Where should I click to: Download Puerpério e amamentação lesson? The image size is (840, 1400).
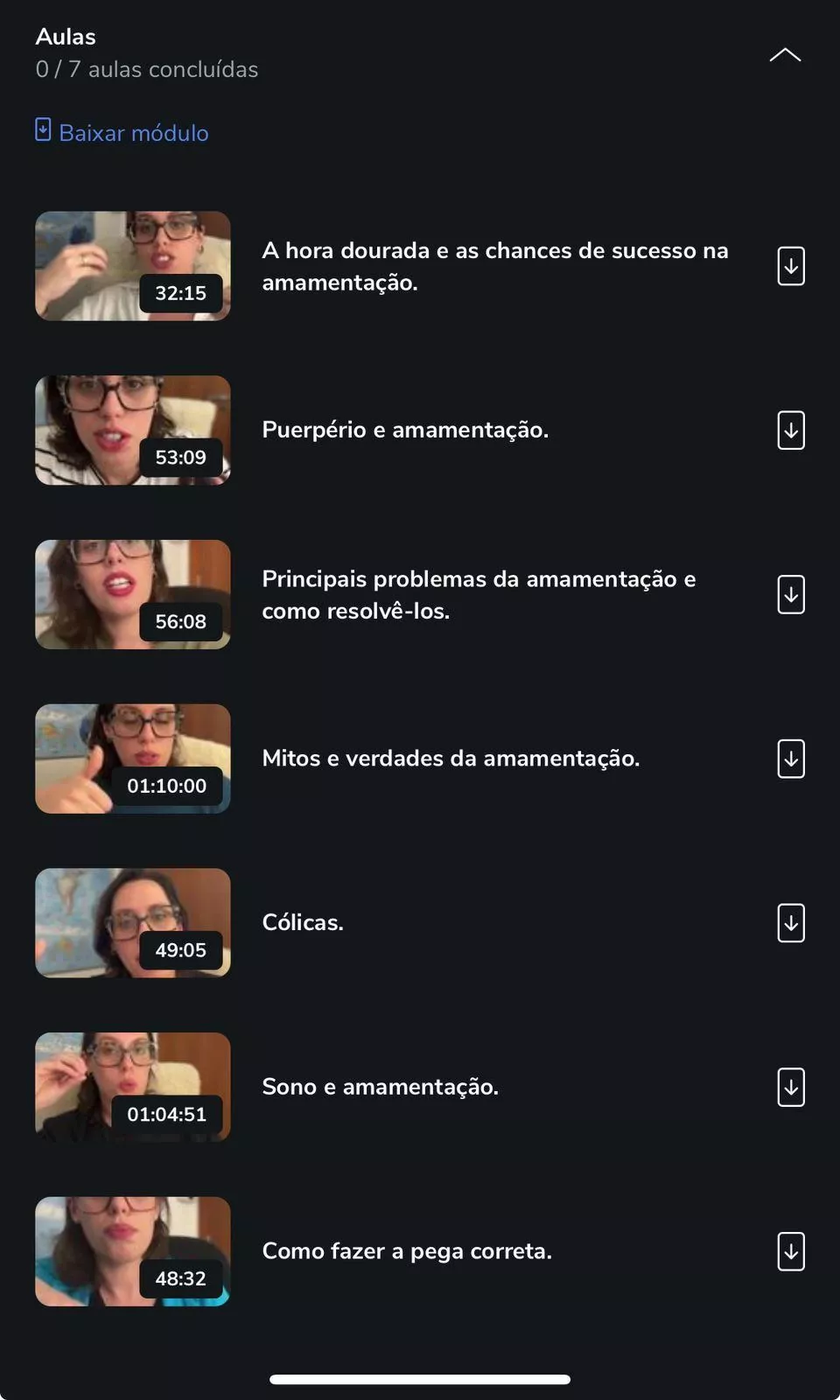coord(791,430)
